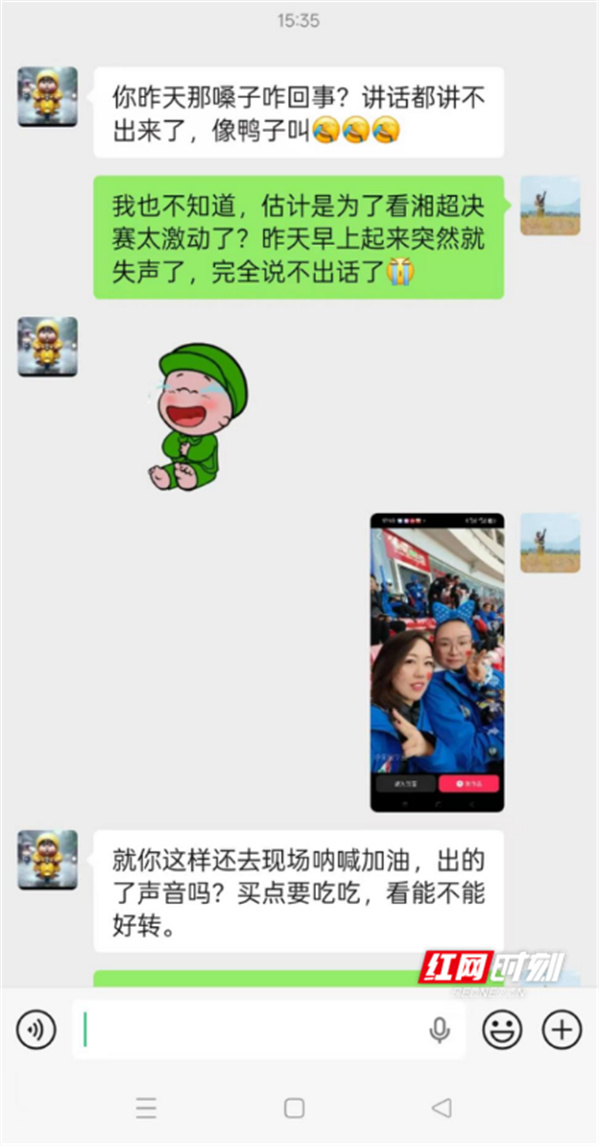The image size is (600, 1147).
Task: Open the emoji sticker panel
Action: pos(502,1028)
